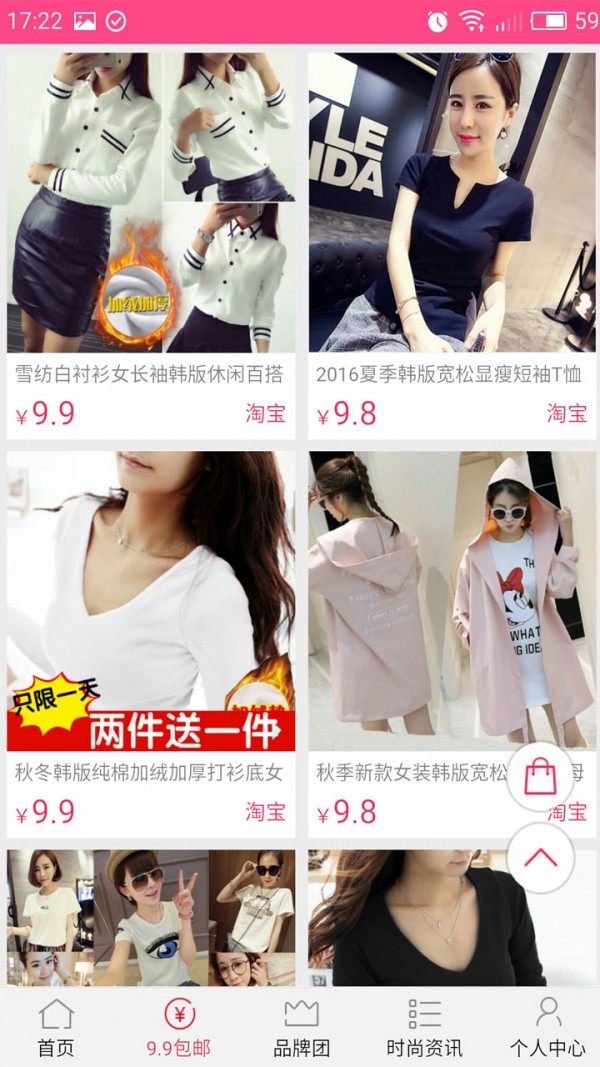Open the white printed T-shirt collage product
Image resolution: width=600 pixels, height=1067 pixels.
(x=151, y=918)
